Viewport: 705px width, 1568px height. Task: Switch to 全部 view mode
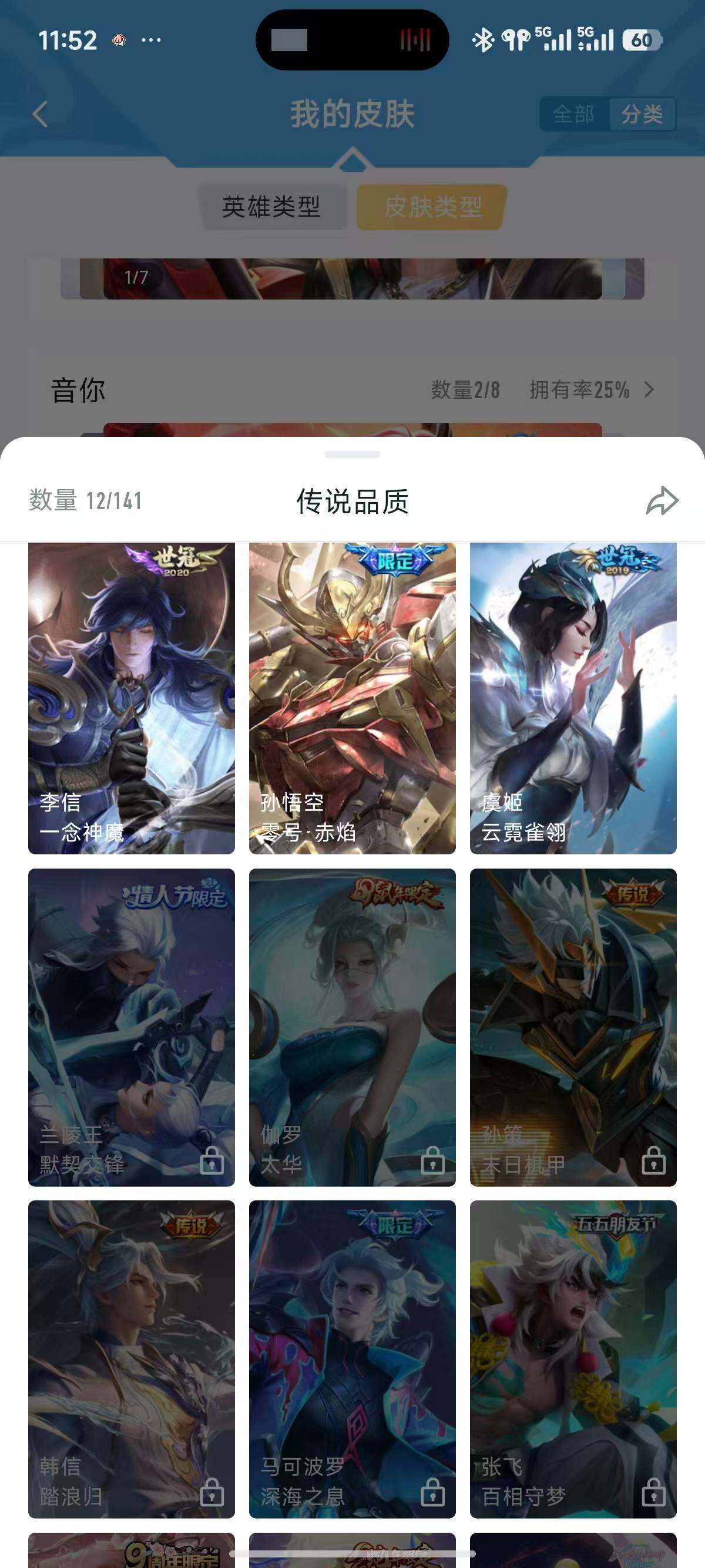pos(572,115)
